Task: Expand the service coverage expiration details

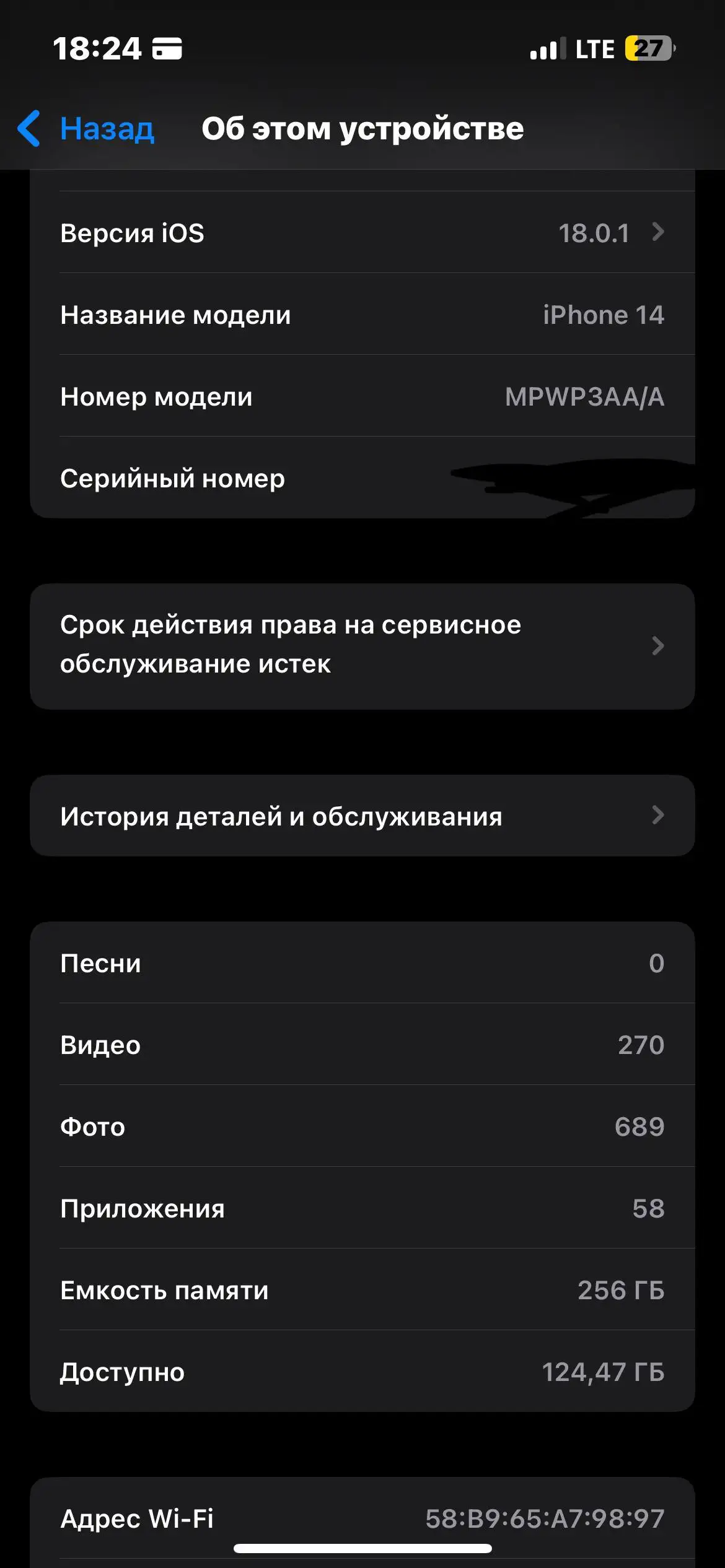Action: [362, 645]
